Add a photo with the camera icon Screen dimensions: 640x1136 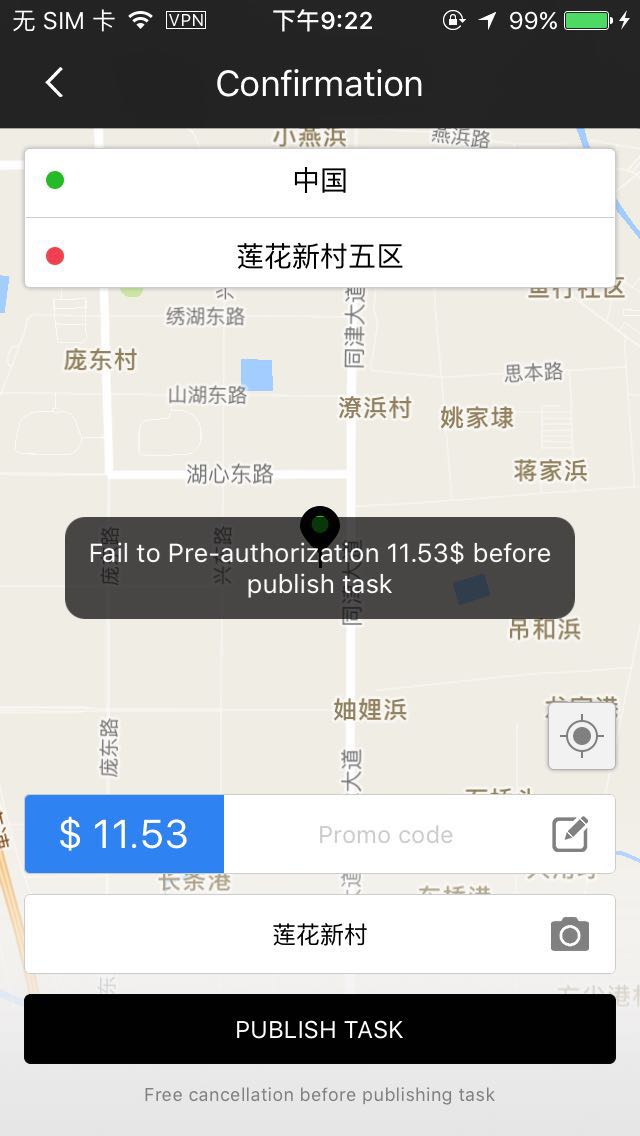point(570,934)
